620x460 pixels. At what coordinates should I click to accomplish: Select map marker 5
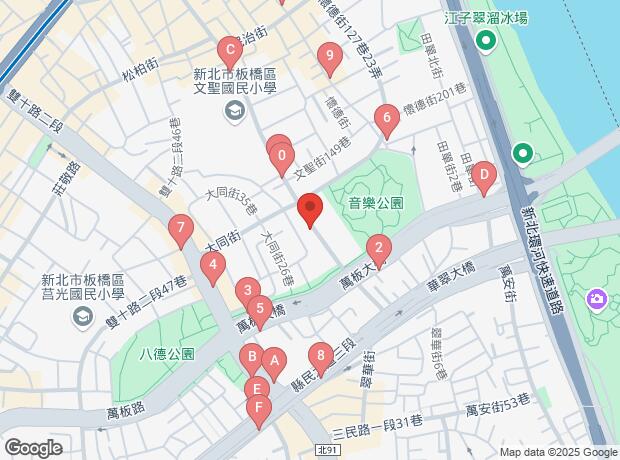[x=260, y=308]
